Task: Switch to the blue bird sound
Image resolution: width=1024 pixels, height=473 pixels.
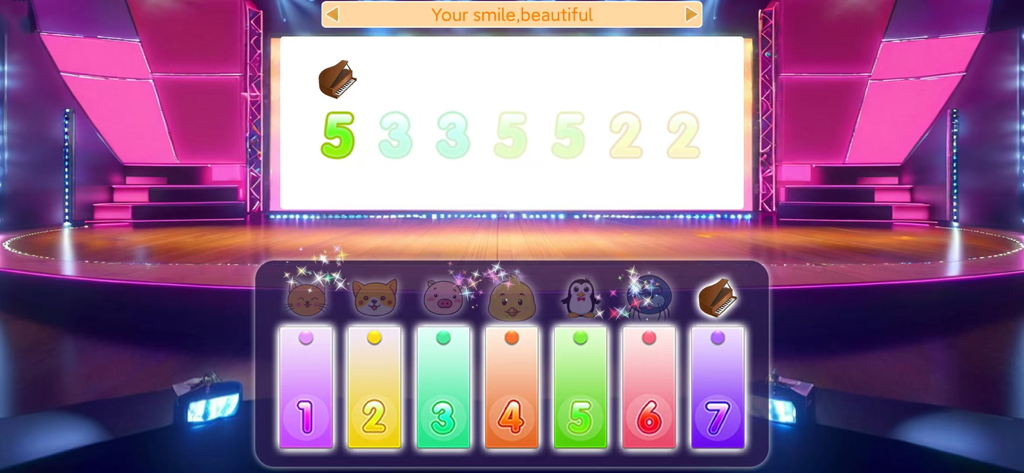Action: 649,297
